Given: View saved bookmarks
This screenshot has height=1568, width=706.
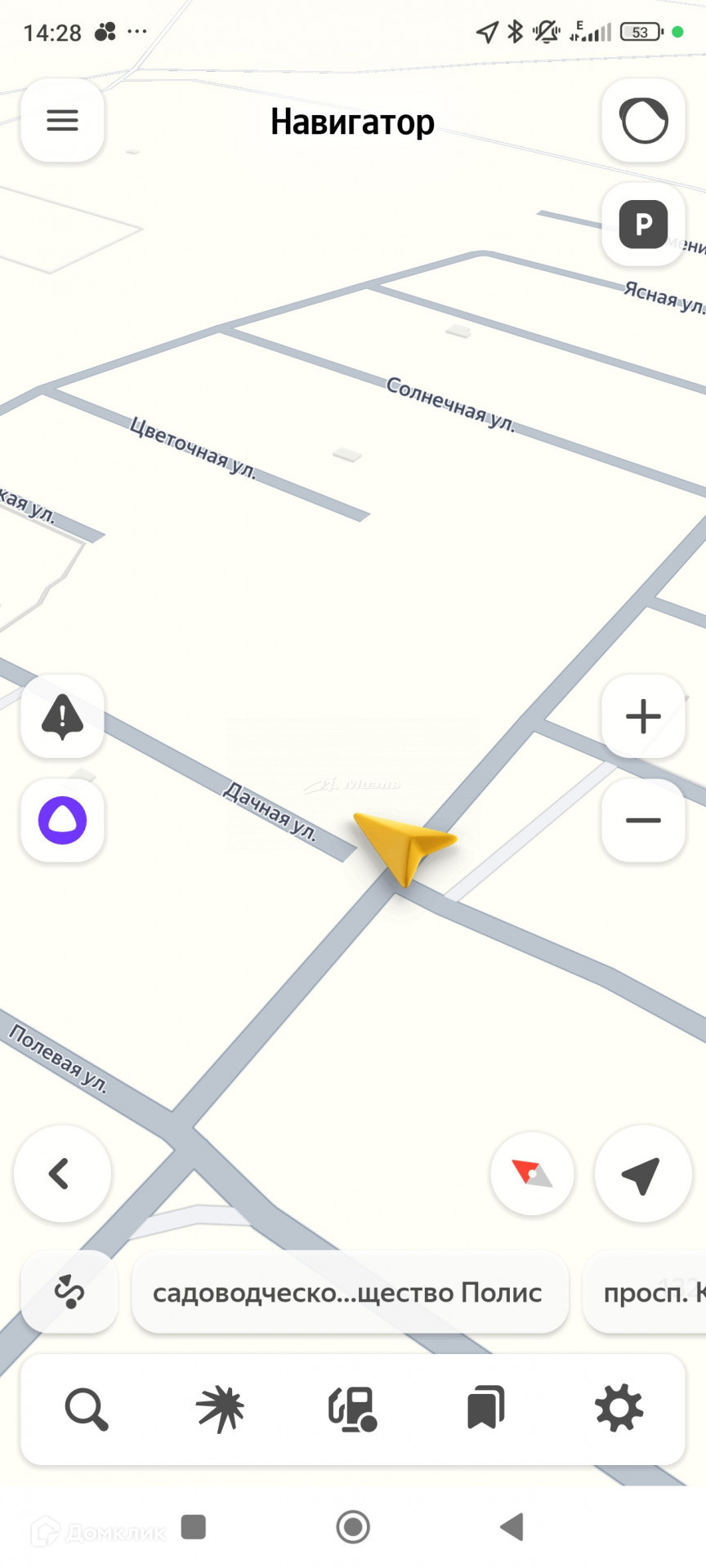Looking at the screenshot, I should [485, 1409].
